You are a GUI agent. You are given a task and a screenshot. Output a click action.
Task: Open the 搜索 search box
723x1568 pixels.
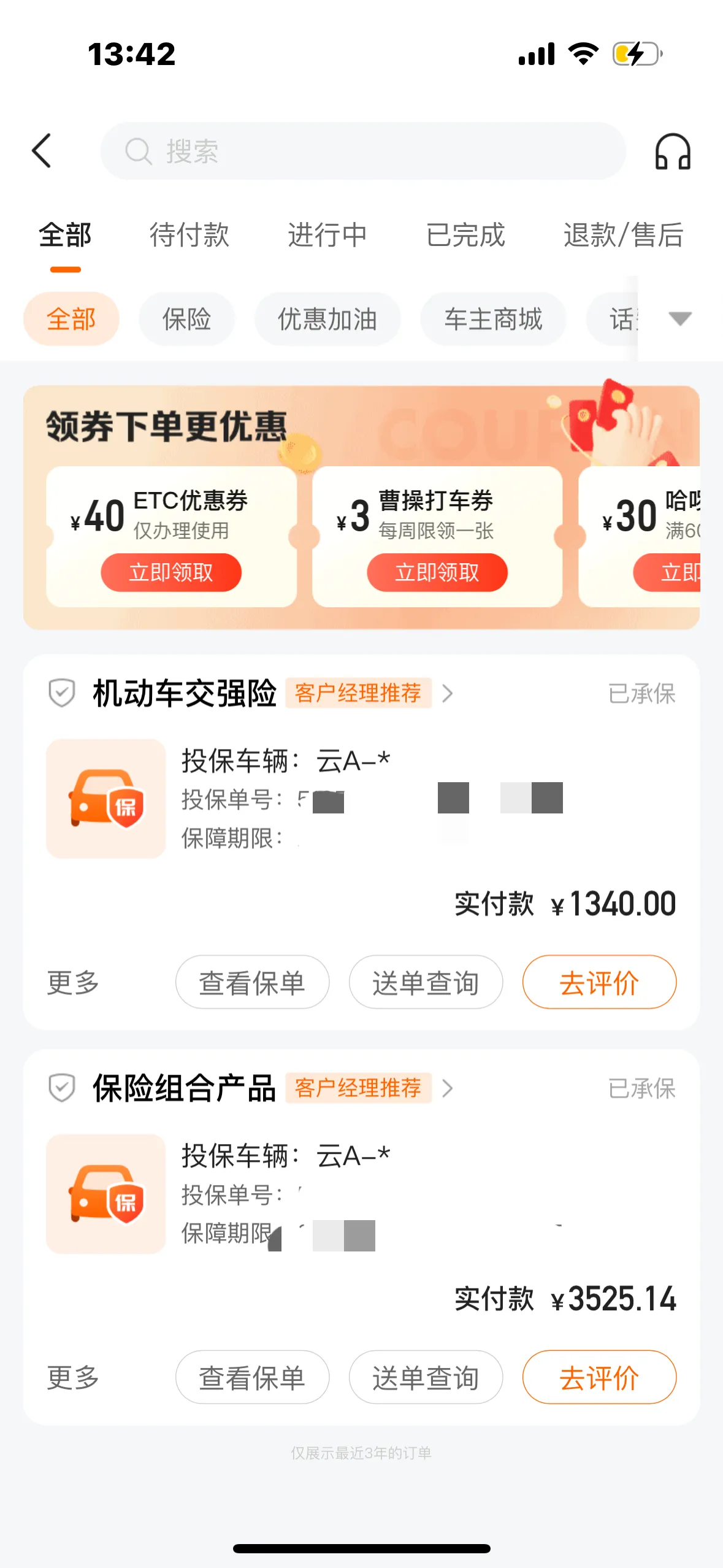(x=362, y=151)
